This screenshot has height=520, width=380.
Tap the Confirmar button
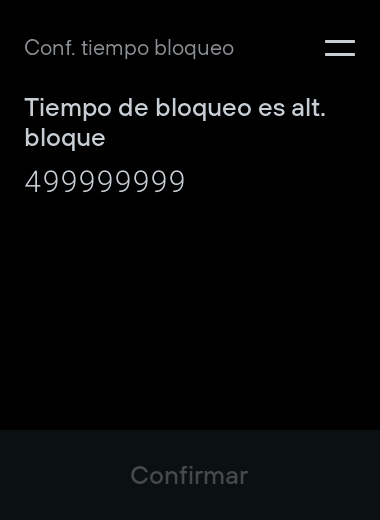pyautogui.click(x=189, y=475)
